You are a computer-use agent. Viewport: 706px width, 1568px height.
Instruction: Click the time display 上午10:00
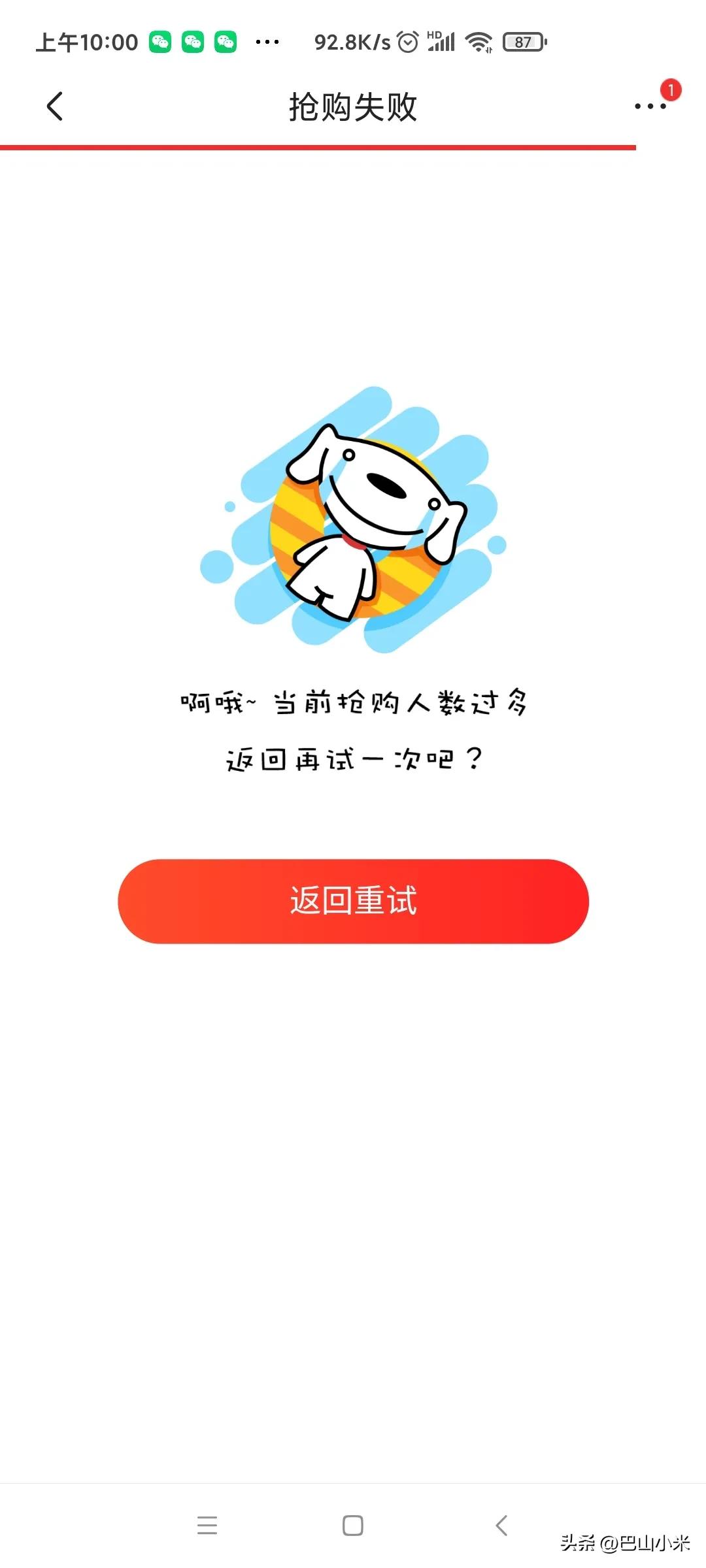[87, 41]
